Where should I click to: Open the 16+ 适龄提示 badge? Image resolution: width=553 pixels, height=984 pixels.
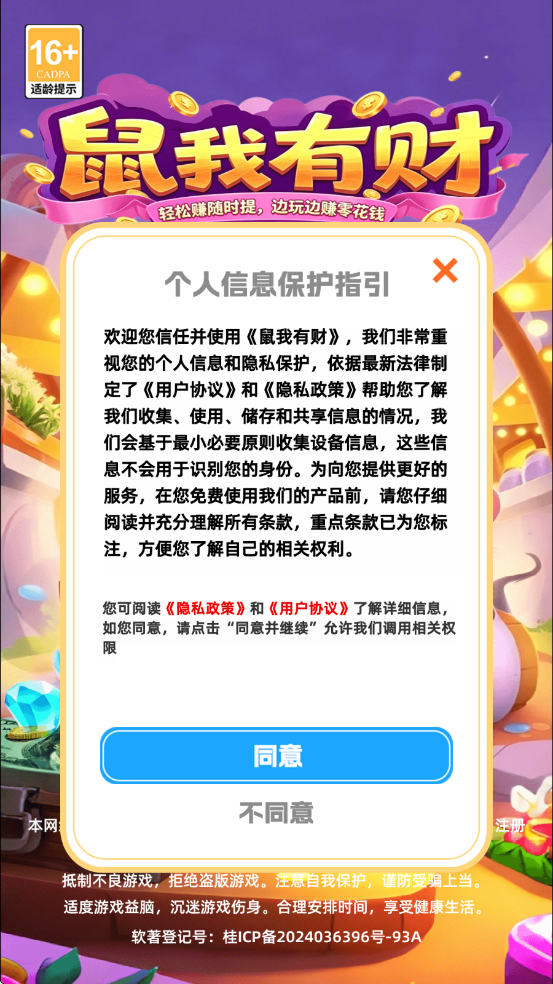click(x=54, y=62)
